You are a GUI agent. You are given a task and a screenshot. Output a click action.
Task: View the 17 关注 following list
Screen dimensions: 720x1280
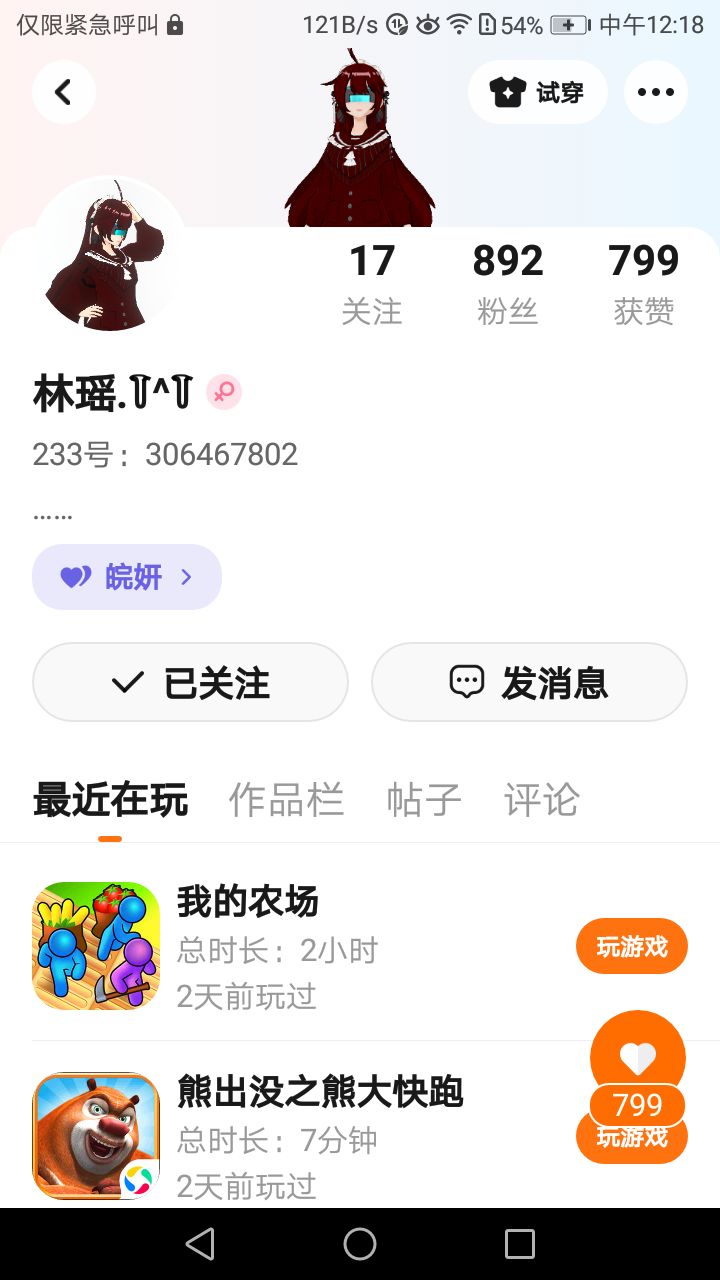(x=371, y=283)
